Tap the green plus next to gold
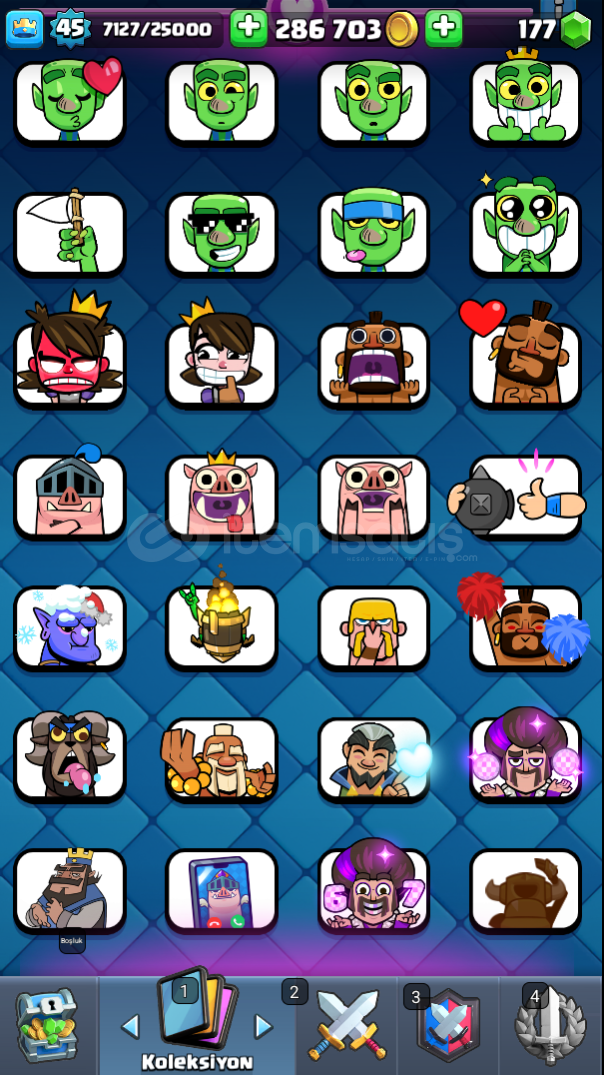 coord(443,28)
